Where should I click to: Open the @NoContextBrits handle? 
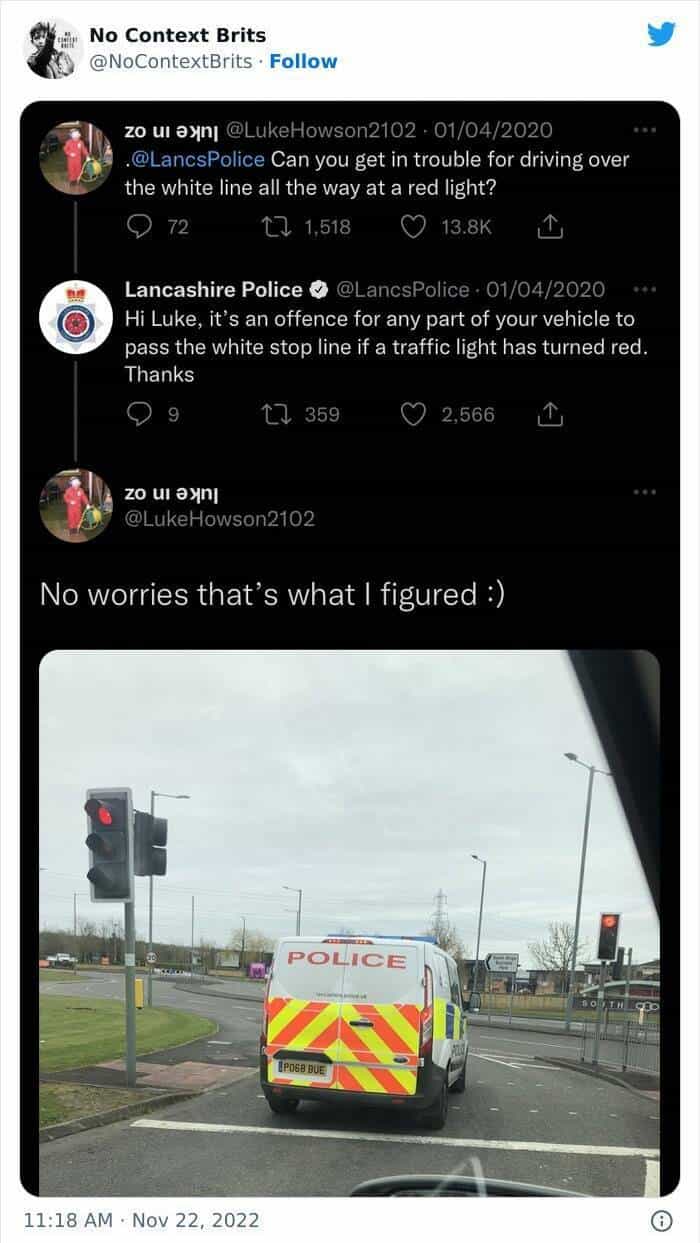pos(171,61)
